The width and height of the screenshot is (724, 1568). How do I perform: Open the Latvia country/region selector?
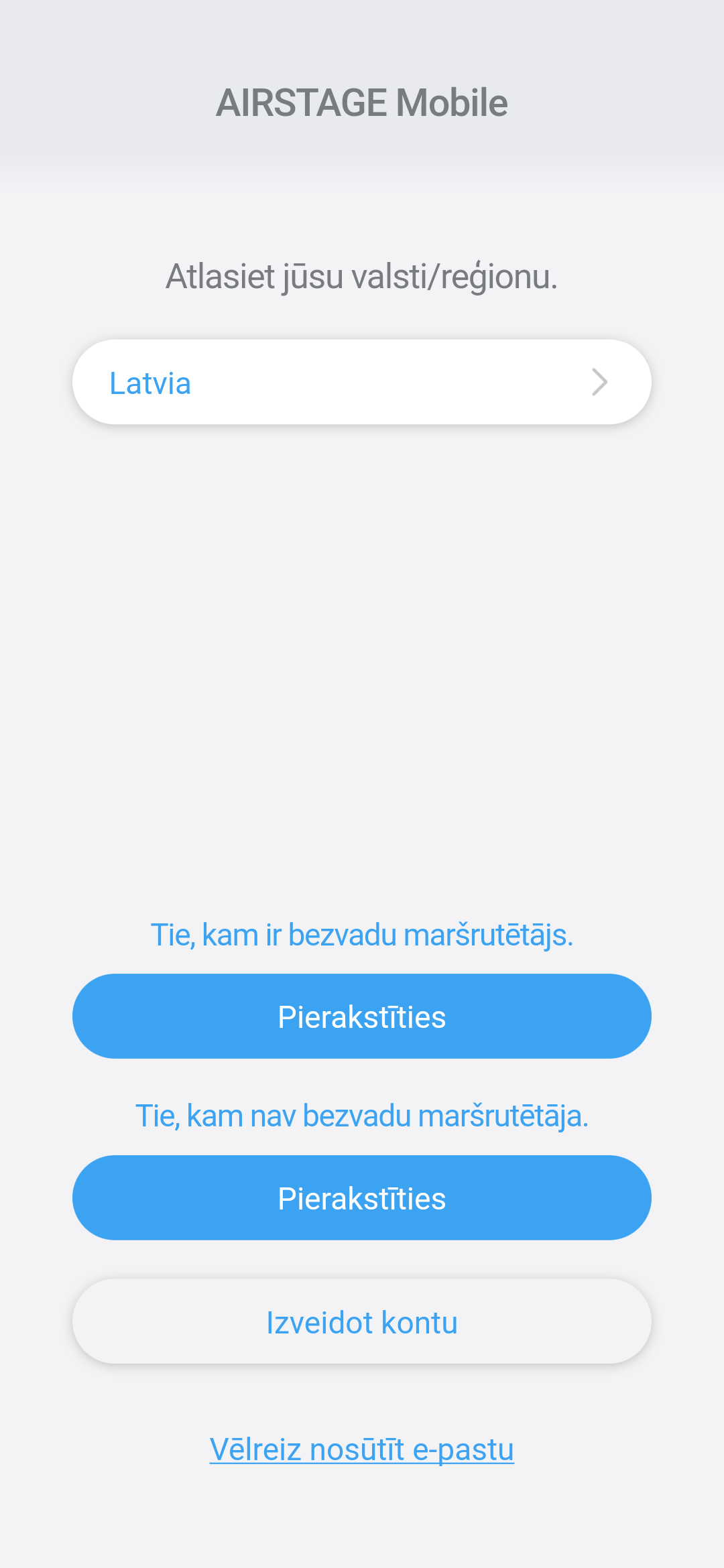[362, 382]
